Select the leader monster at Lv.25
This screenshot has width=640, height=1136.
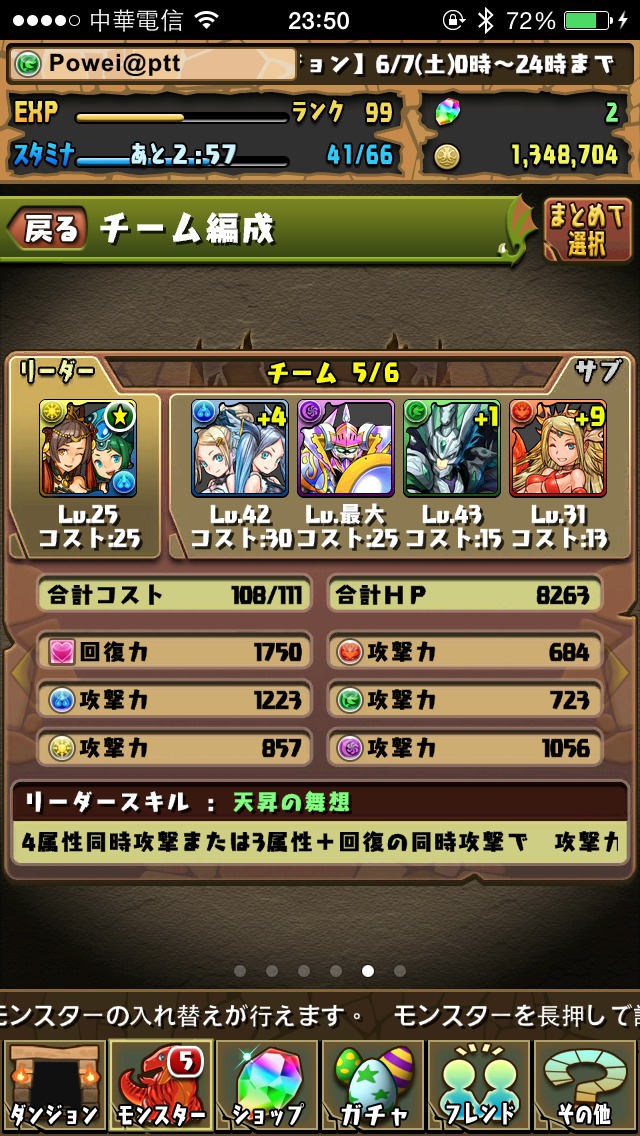(x=88, y=448)
